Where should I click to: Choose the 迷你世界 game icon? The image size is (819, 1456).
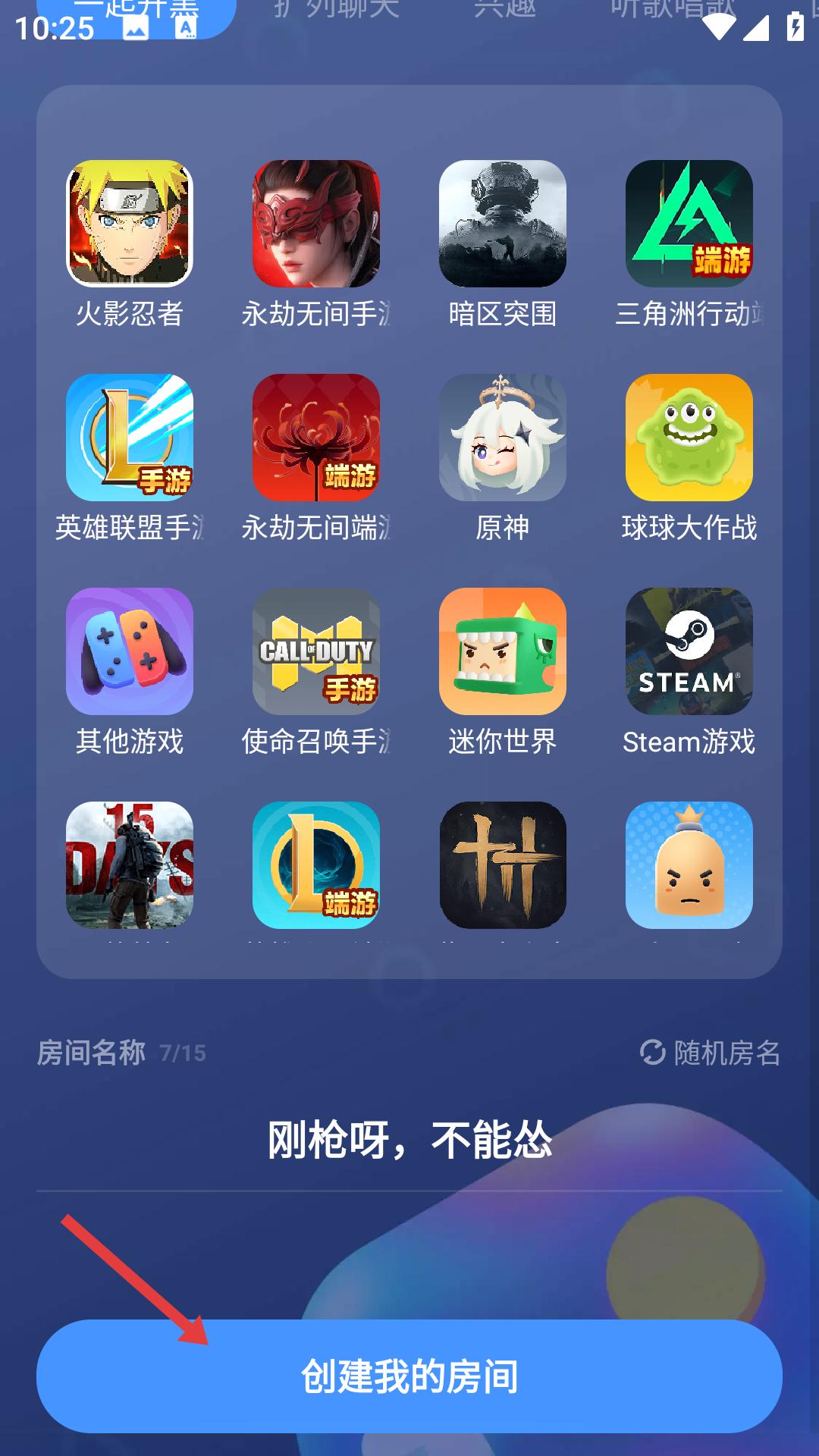[x=504, y=652]
